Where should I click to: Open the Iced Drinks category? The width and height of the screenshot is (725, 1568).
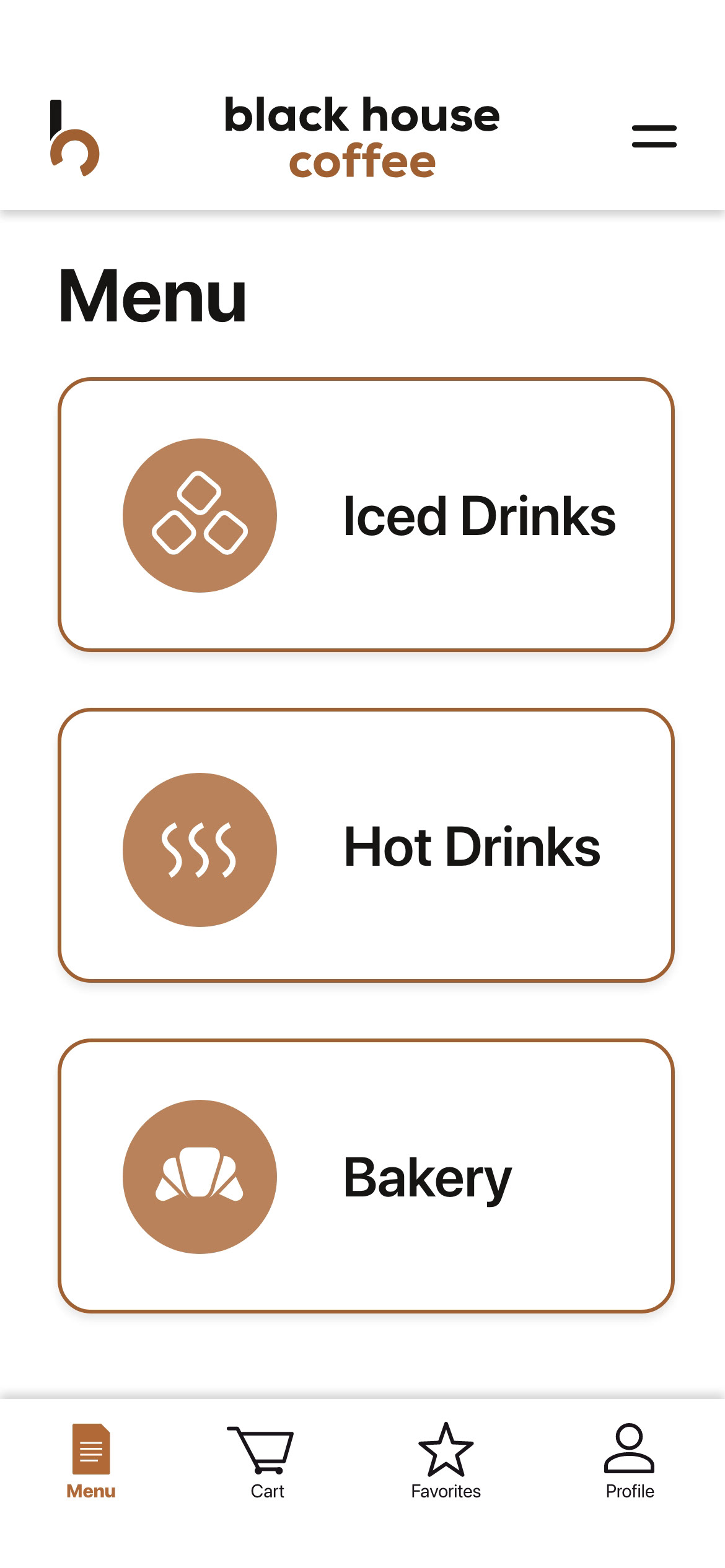366,515
